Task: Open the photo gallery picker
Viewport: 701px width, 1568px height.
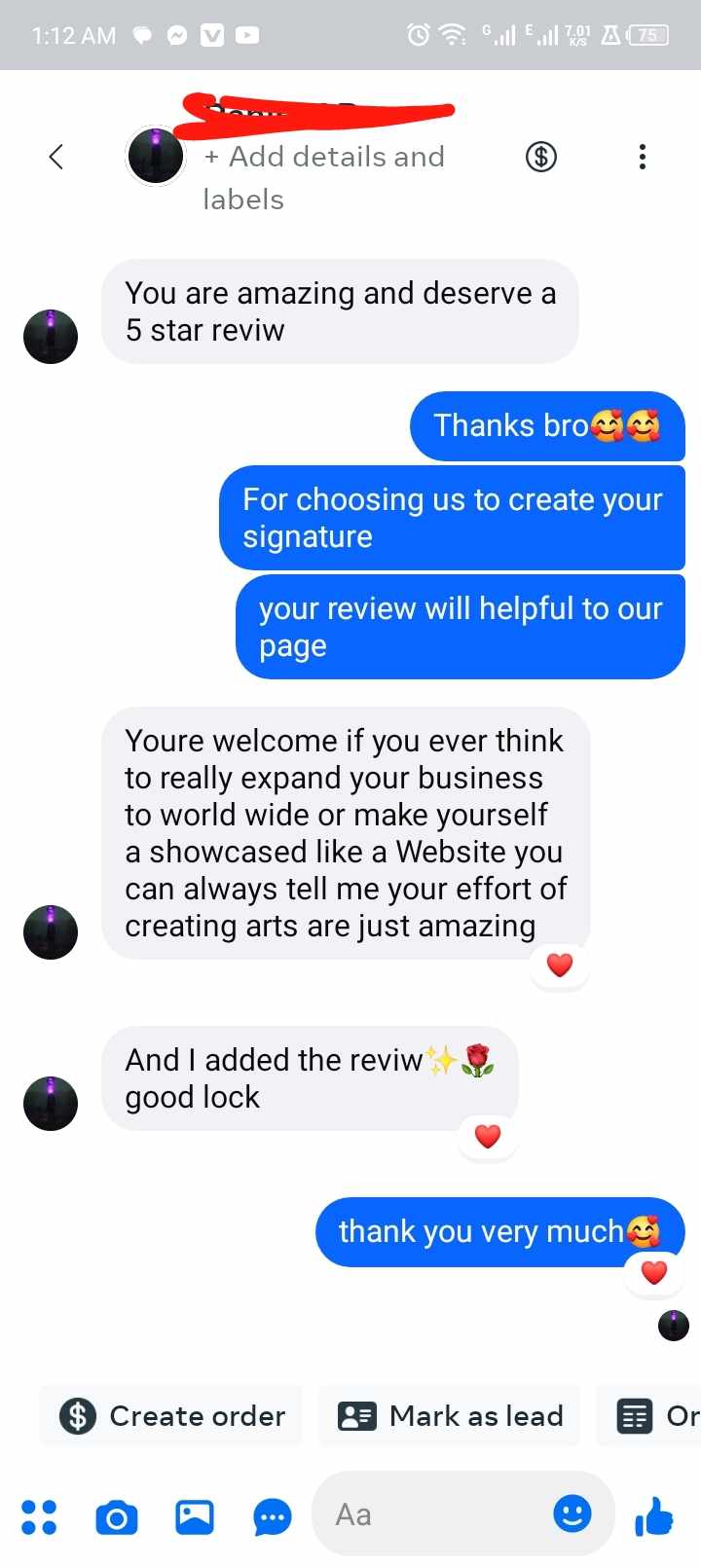Action: [x=195, y=1516]
